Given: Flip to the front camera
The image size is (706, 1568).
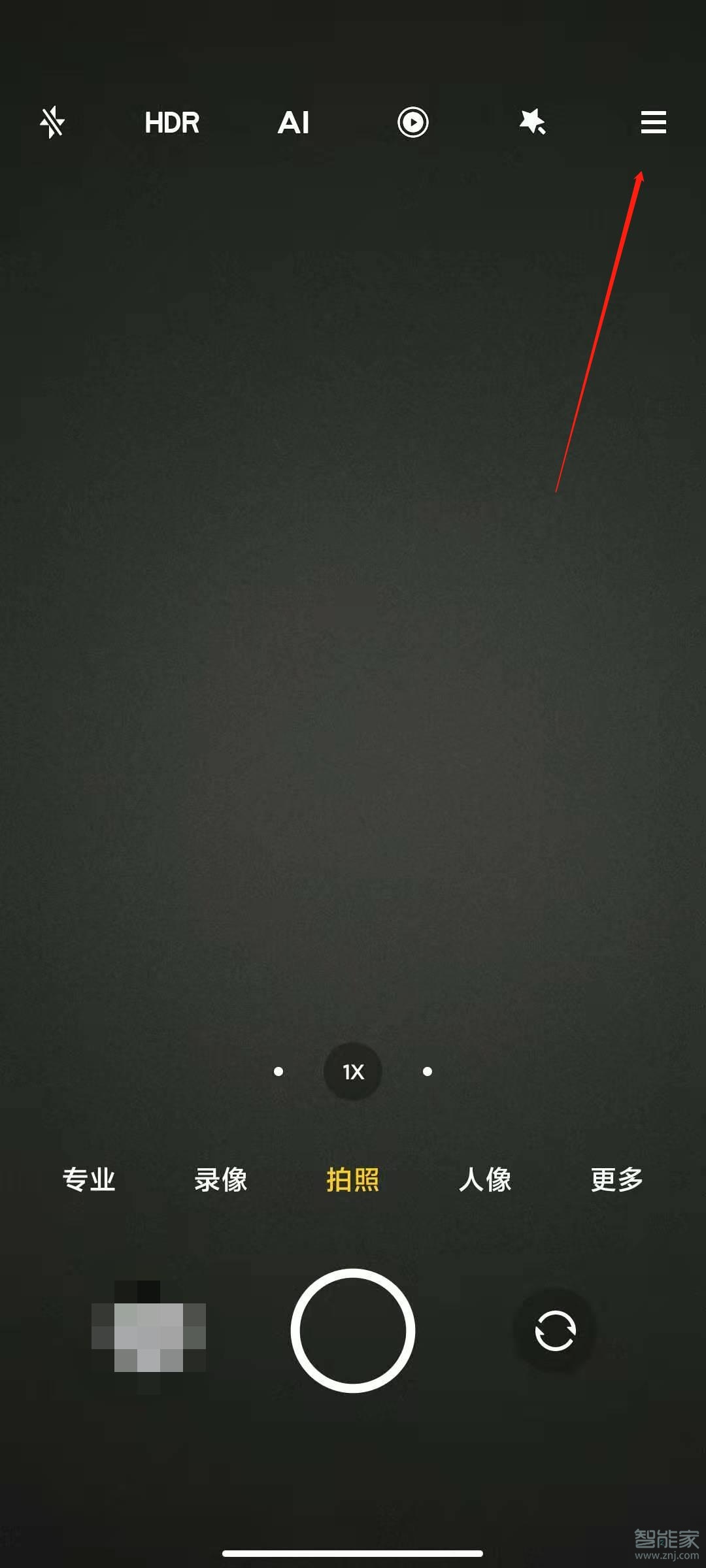Looking at the screenshot, I should click(555, 1331).
